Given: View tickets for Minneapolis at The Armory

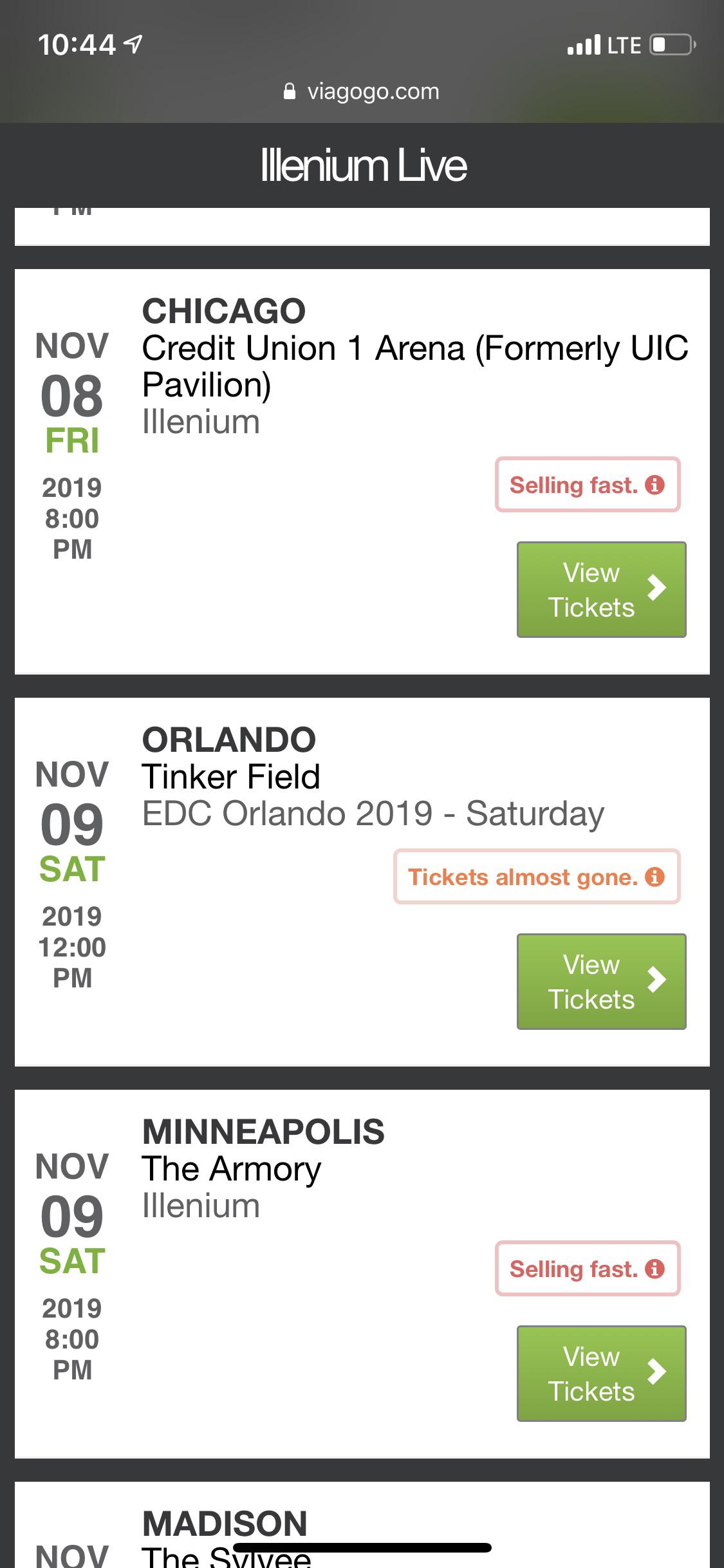Looking at the screenshot, I should click(601, 1373).
